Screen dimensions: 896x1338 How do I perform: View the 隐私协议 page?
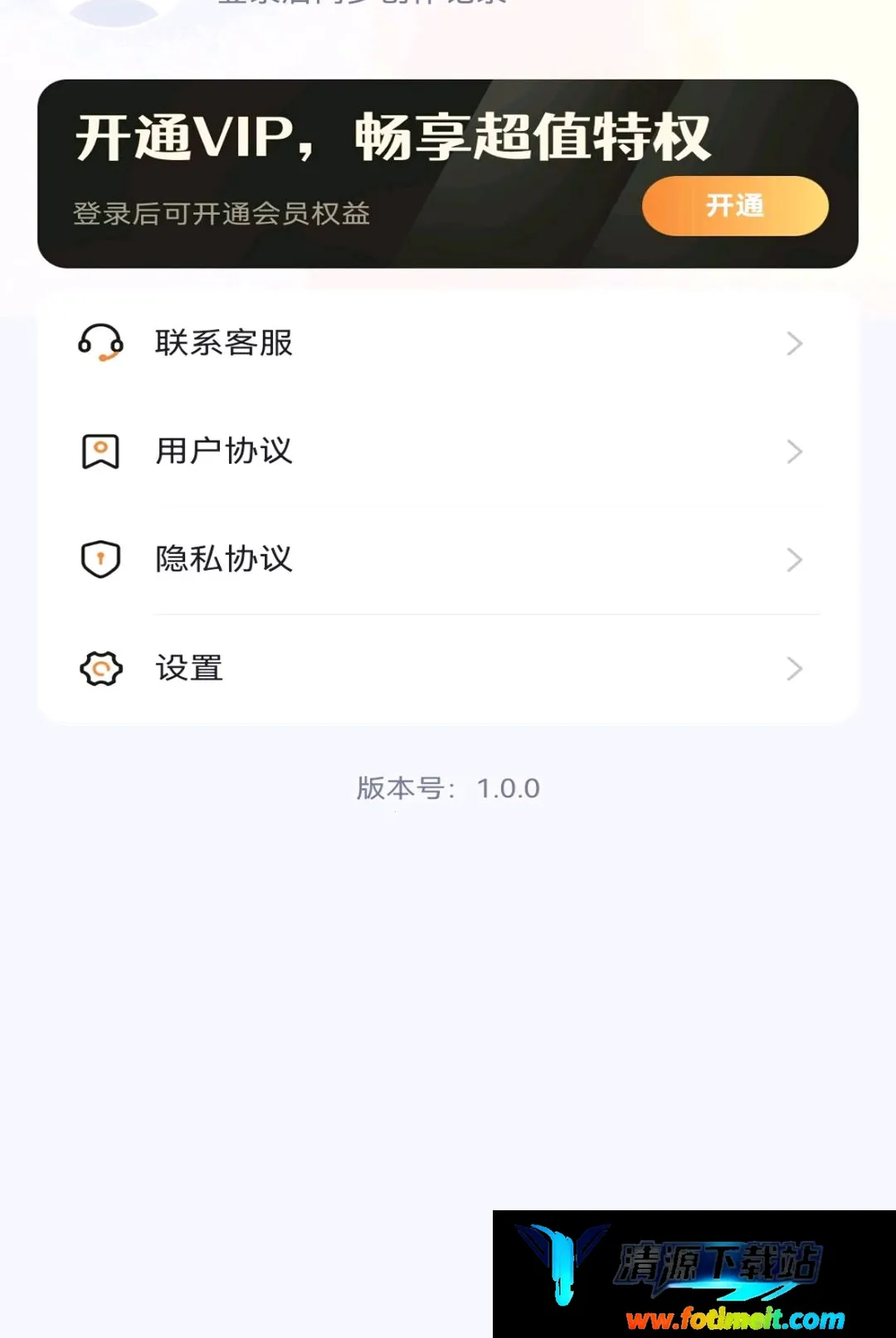[448, 560]
